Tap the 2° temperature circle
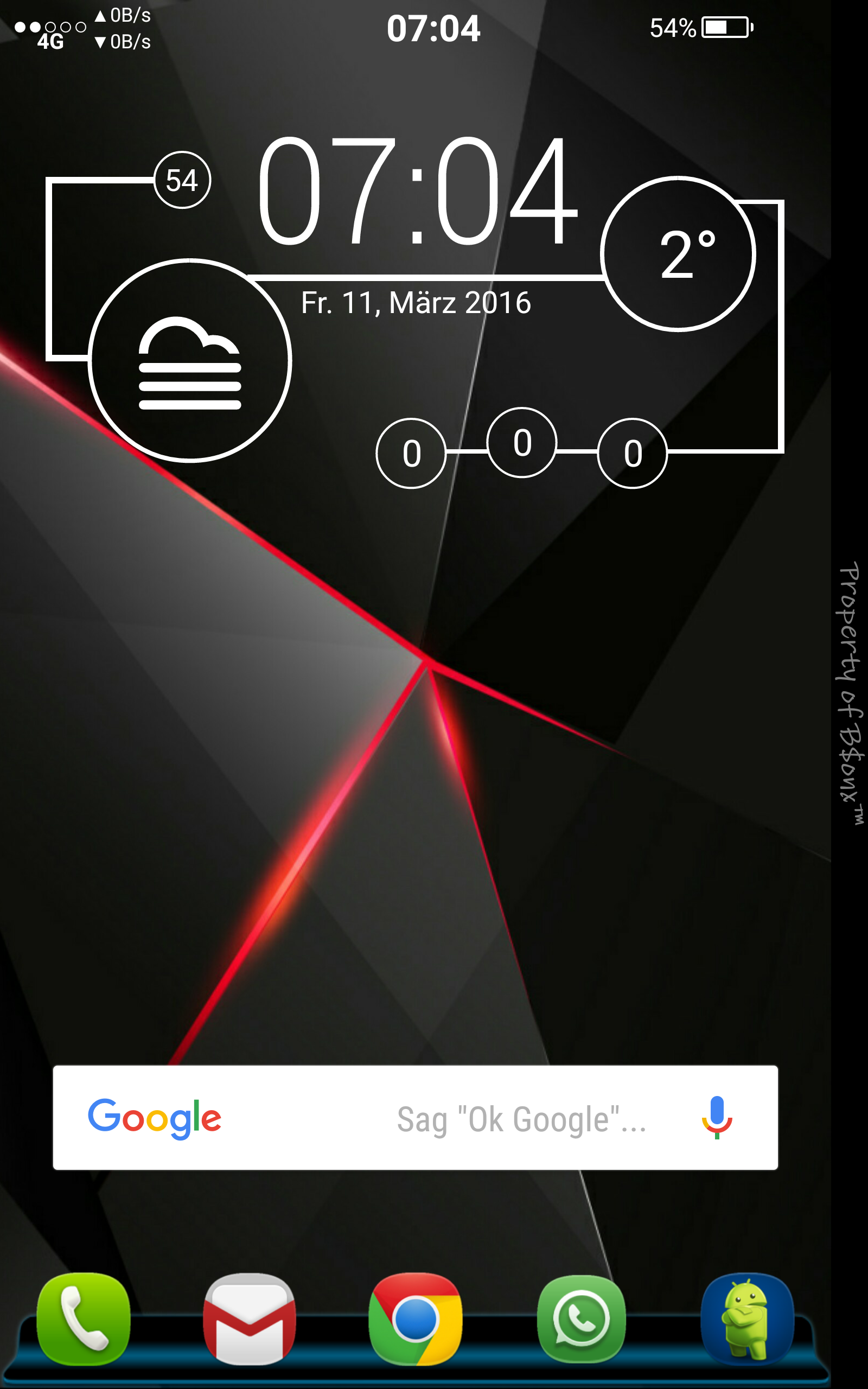This screenshot has width=868, height=1389. coord(678,254)
